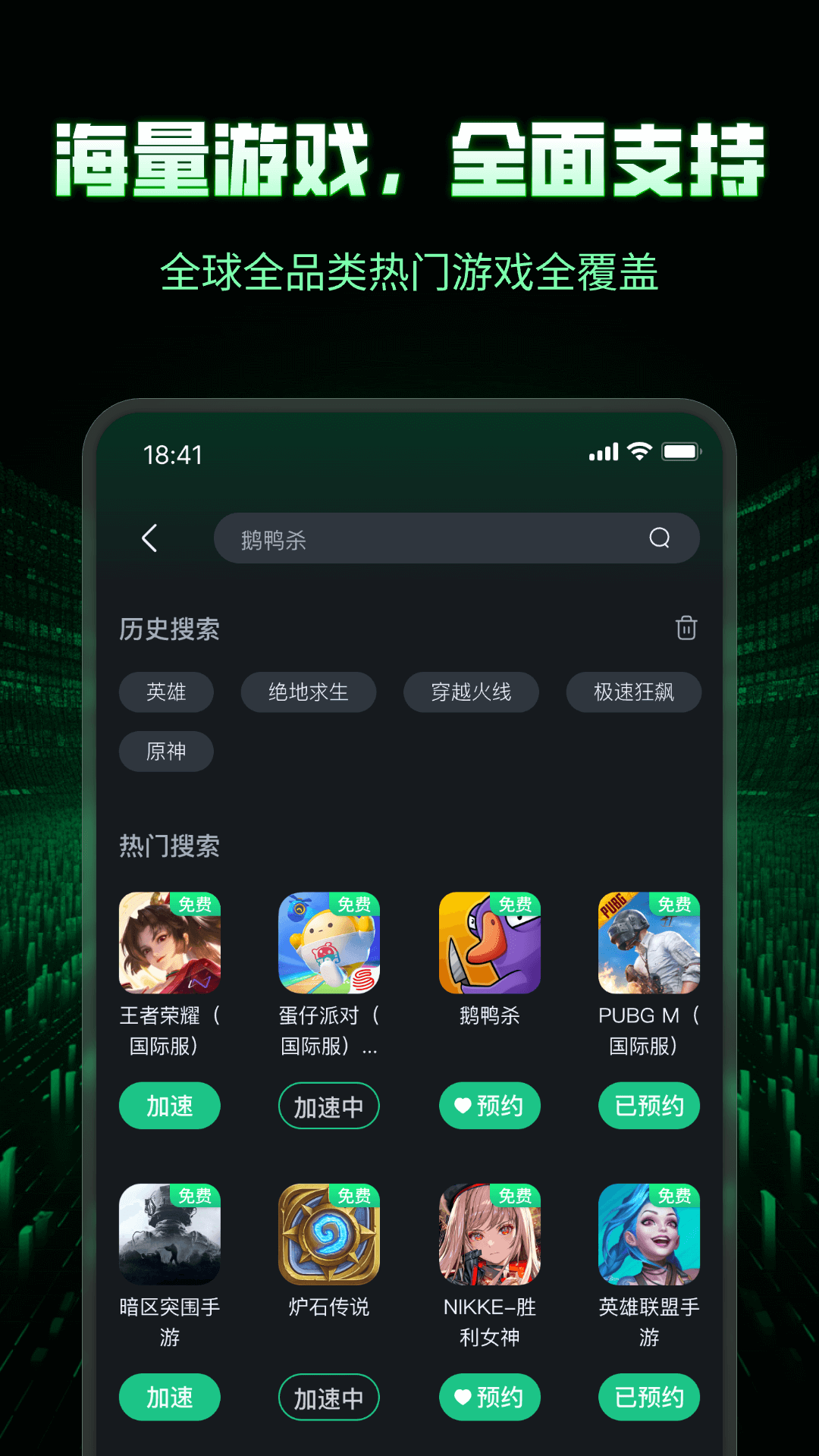Open the PUBG M (国际服) game icon
This screenshot has width=819, height=1456.
[x=648, y=944]
